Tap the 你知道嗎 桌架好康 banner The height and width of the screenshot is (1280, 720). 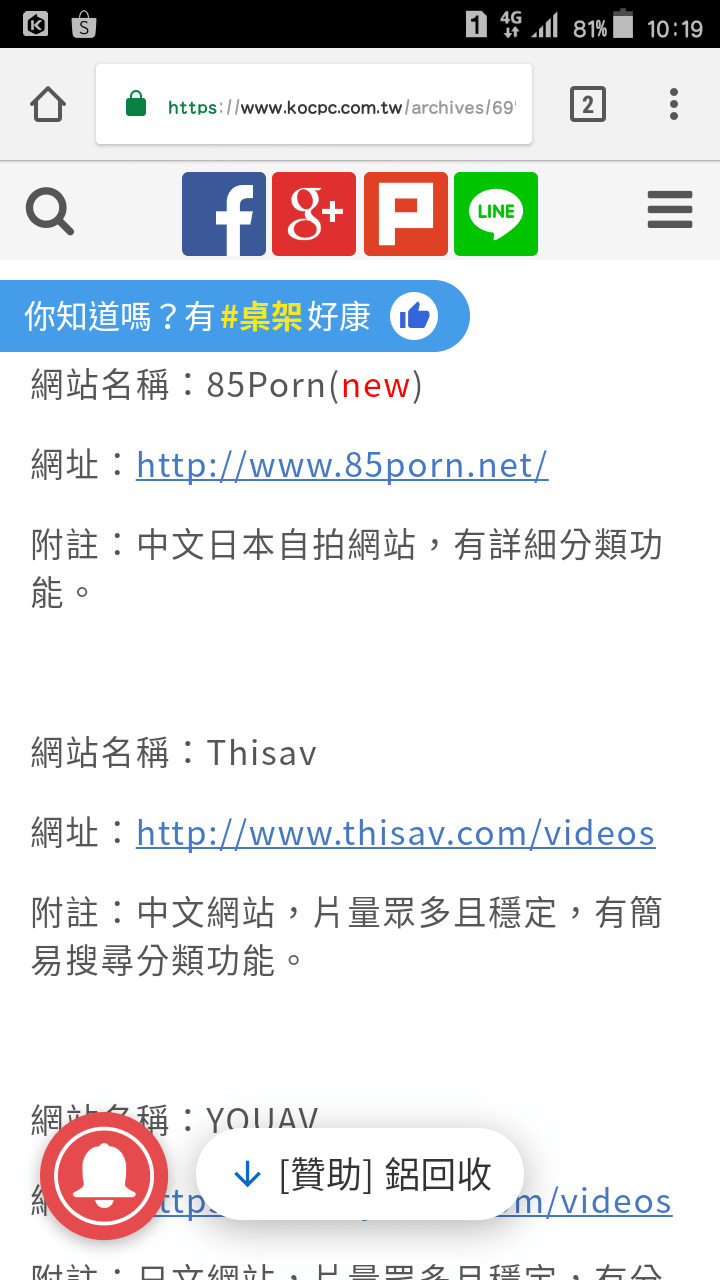234,317
